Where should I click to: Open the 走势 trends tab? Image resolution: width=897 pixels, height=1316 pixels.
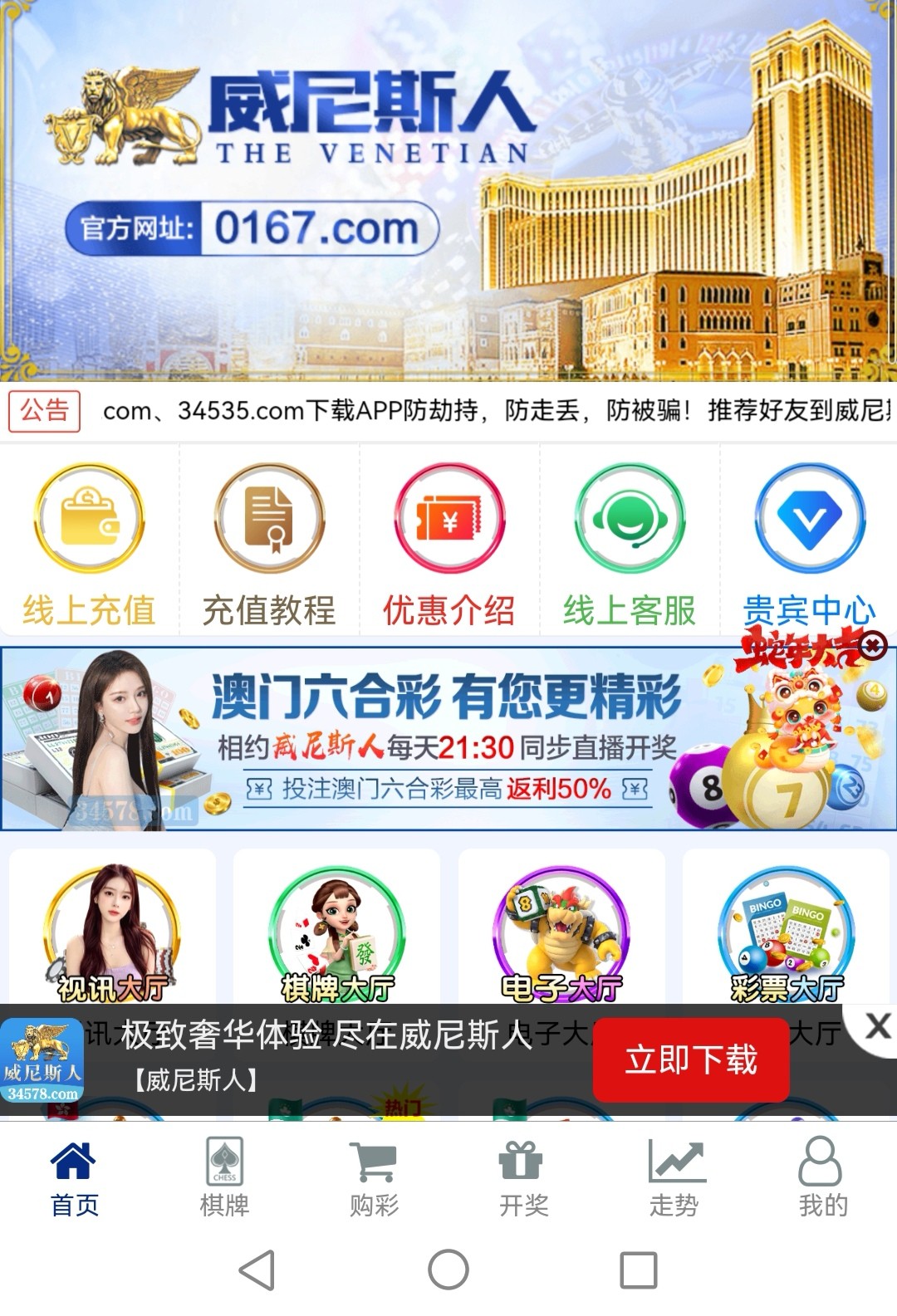674,1179
